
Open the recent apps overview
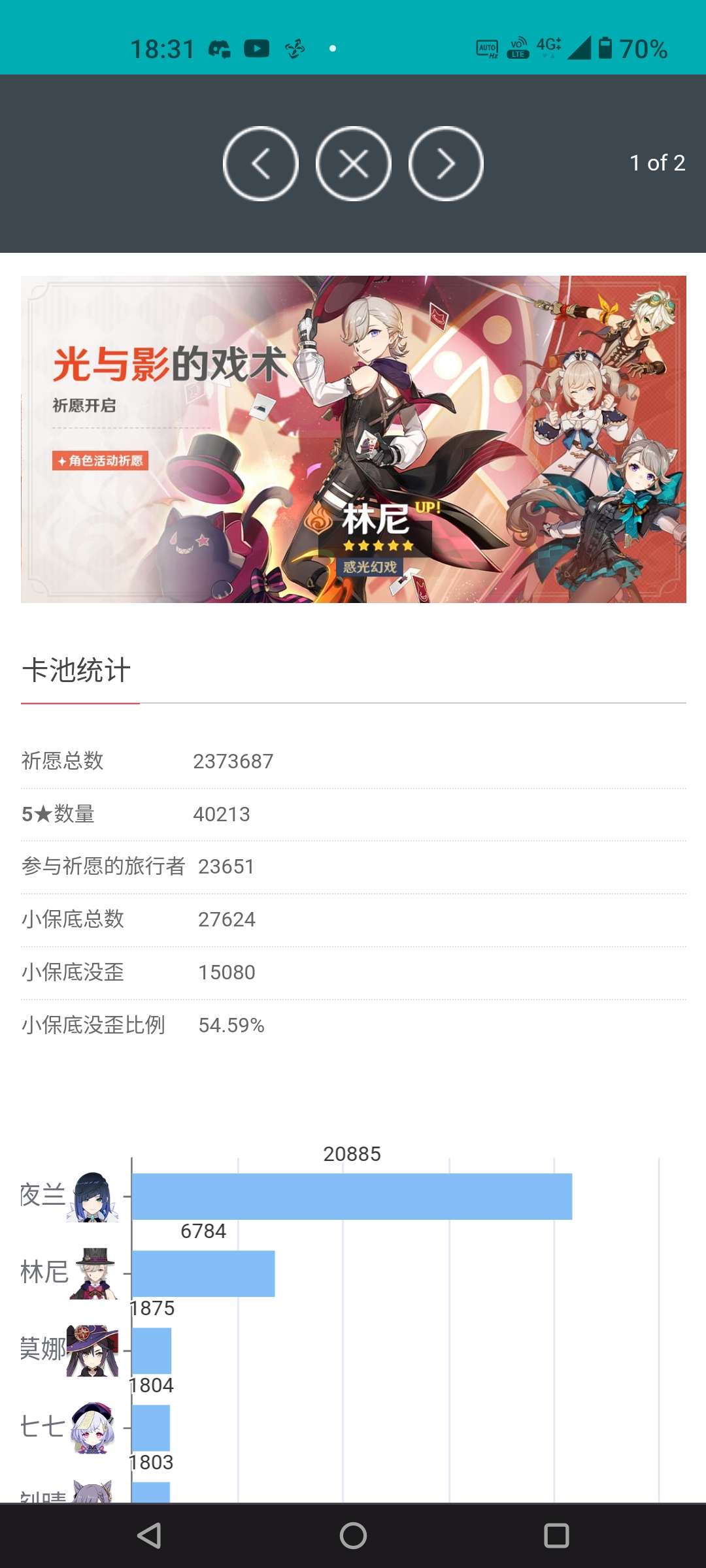pos(556,1535)
